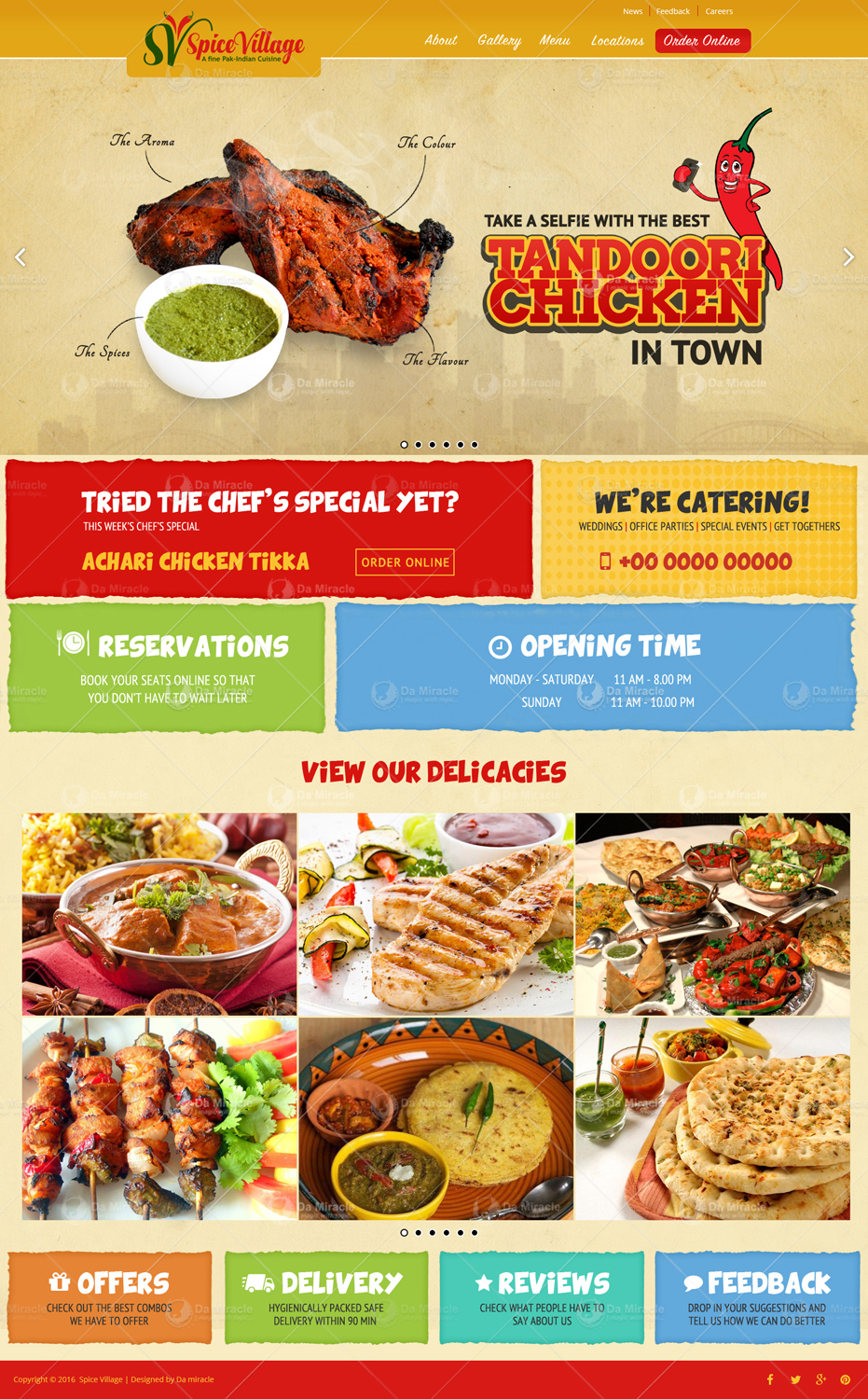
Task: Go to the Gallery page
Action: tap(499, 40)
